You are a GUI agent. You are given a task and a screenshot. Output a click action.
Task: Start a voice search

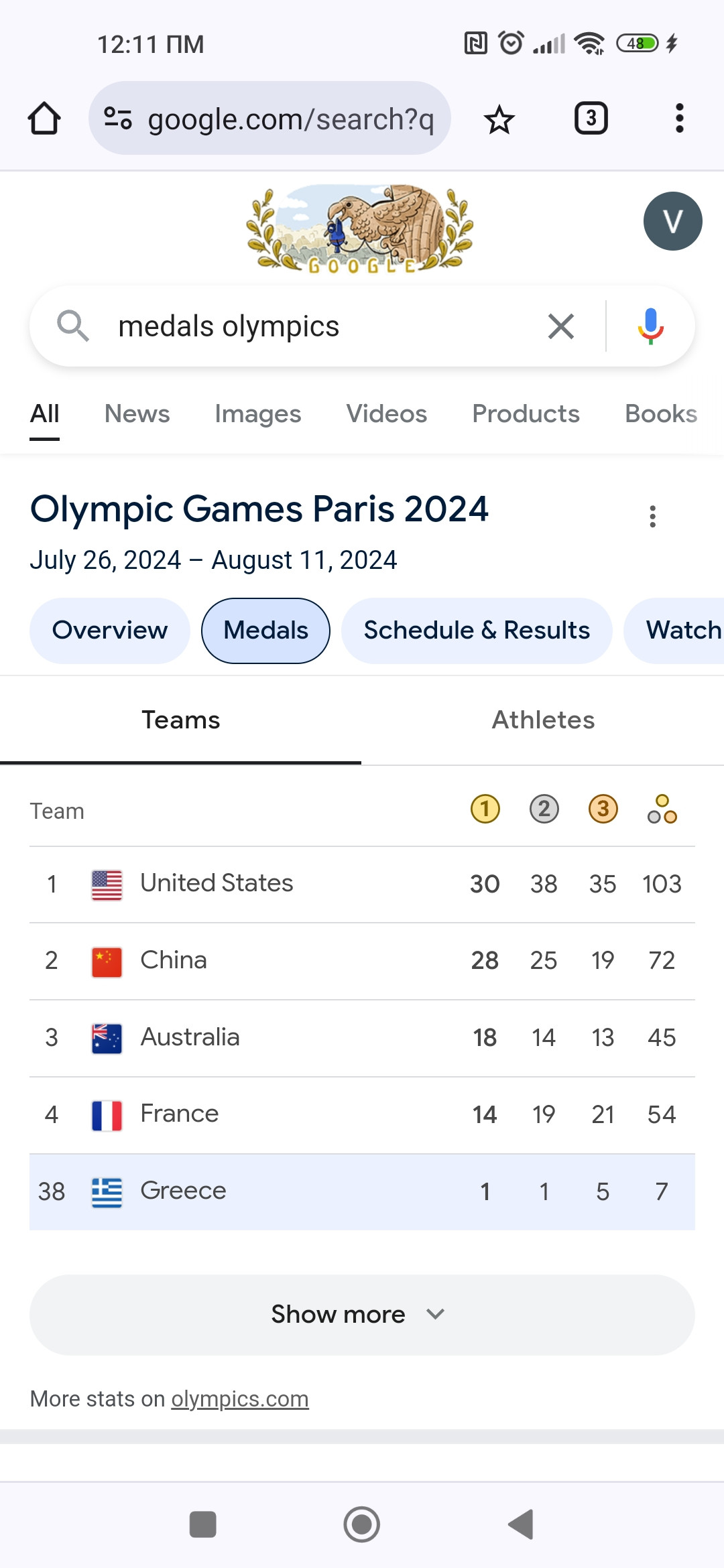pos(650,327)
